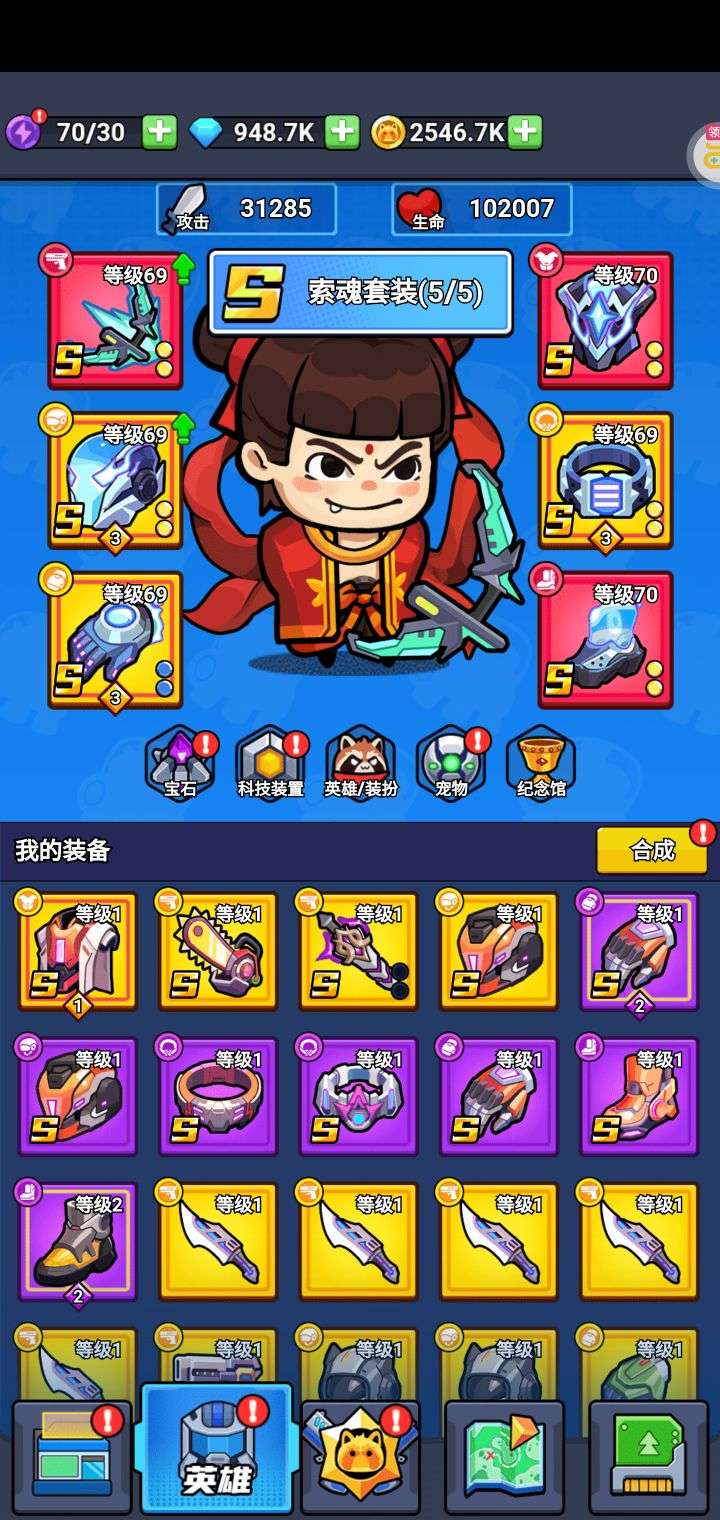The image size is (720, 1520).
Task: Tap the plus button beside energy 70/30
Action: tap(159, 132)
